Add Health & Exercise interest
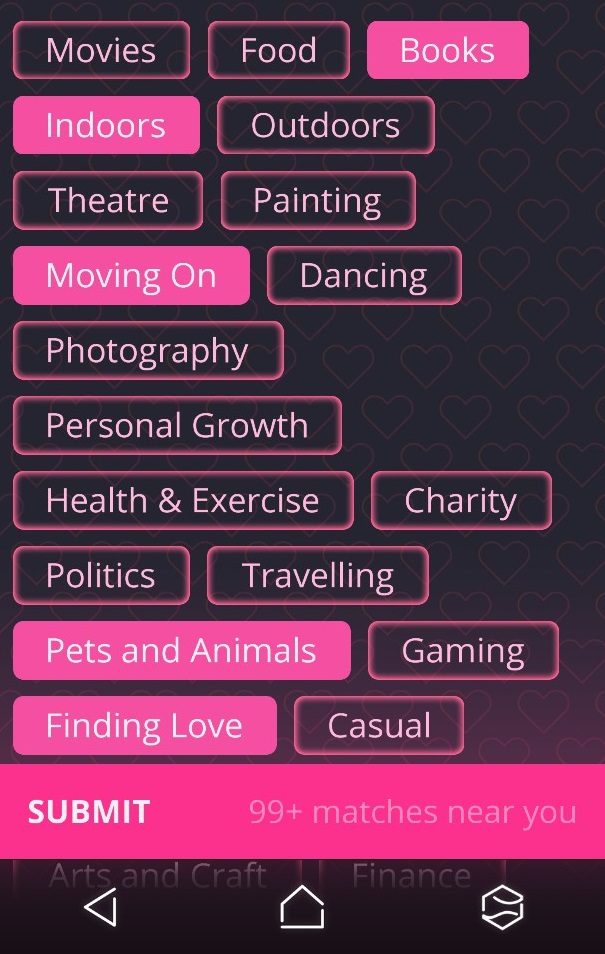This screenshot has height=954, width=605. coord(182,500)
